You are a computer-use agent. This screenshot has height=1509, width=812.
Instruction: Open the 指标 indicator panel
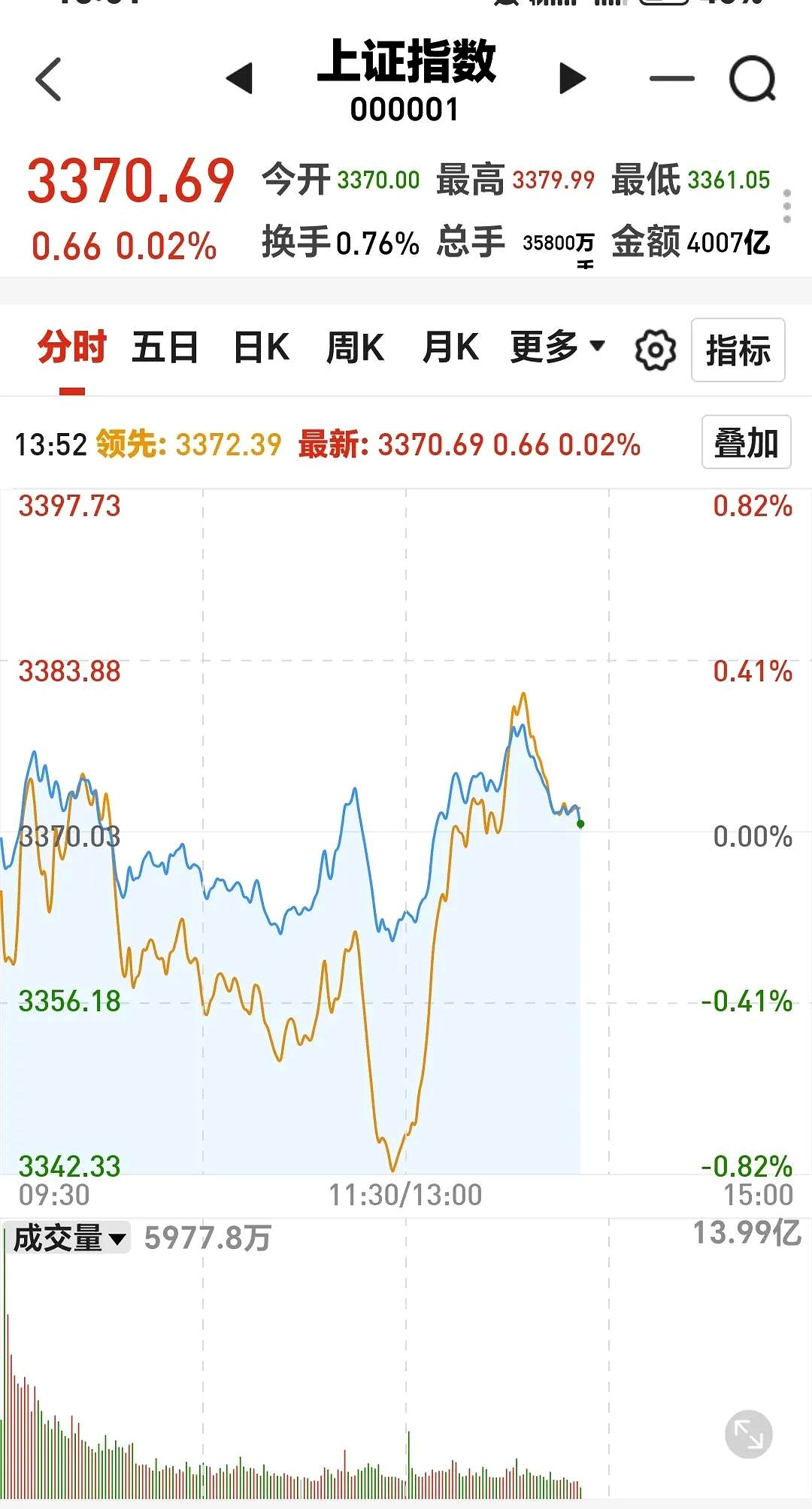coord(738,349)
